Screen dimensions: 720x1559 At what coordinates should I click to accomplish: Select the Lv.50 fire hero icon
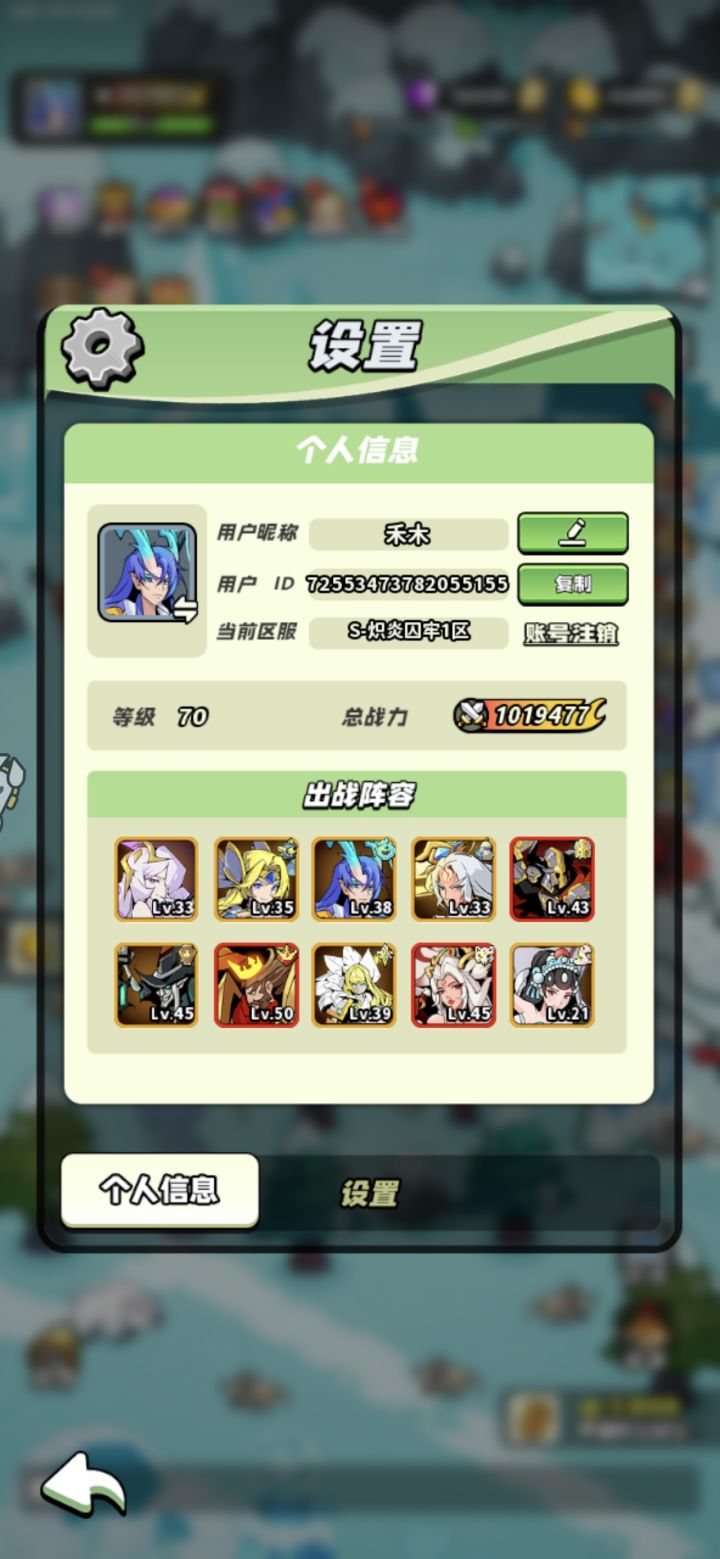(x=255, y=984)
